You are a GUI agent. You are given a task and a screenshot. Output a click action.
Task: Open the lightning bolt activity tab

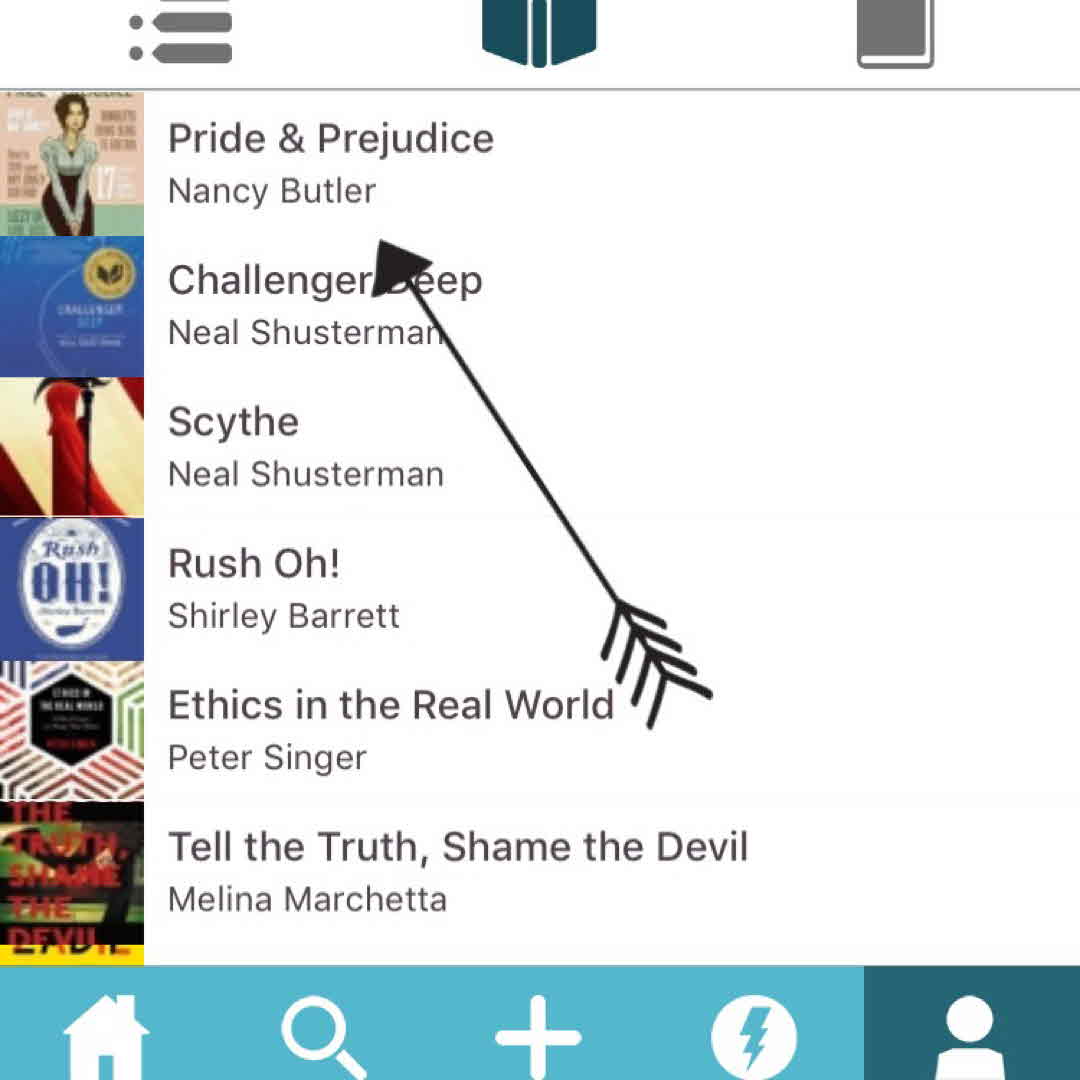[754, 1035]
